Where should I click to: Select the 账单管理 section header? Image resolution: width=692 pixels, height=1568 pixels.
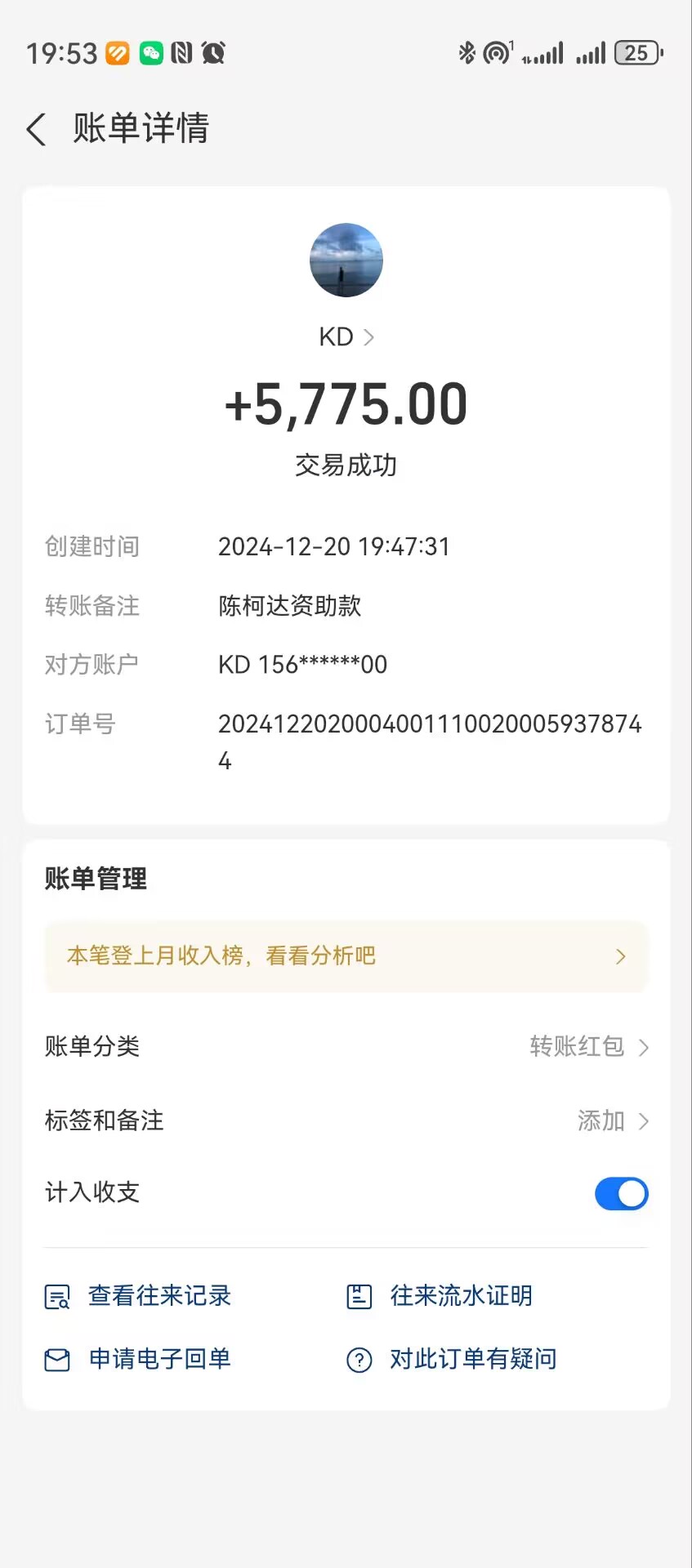pyautogui.click(x=96, y=879)
